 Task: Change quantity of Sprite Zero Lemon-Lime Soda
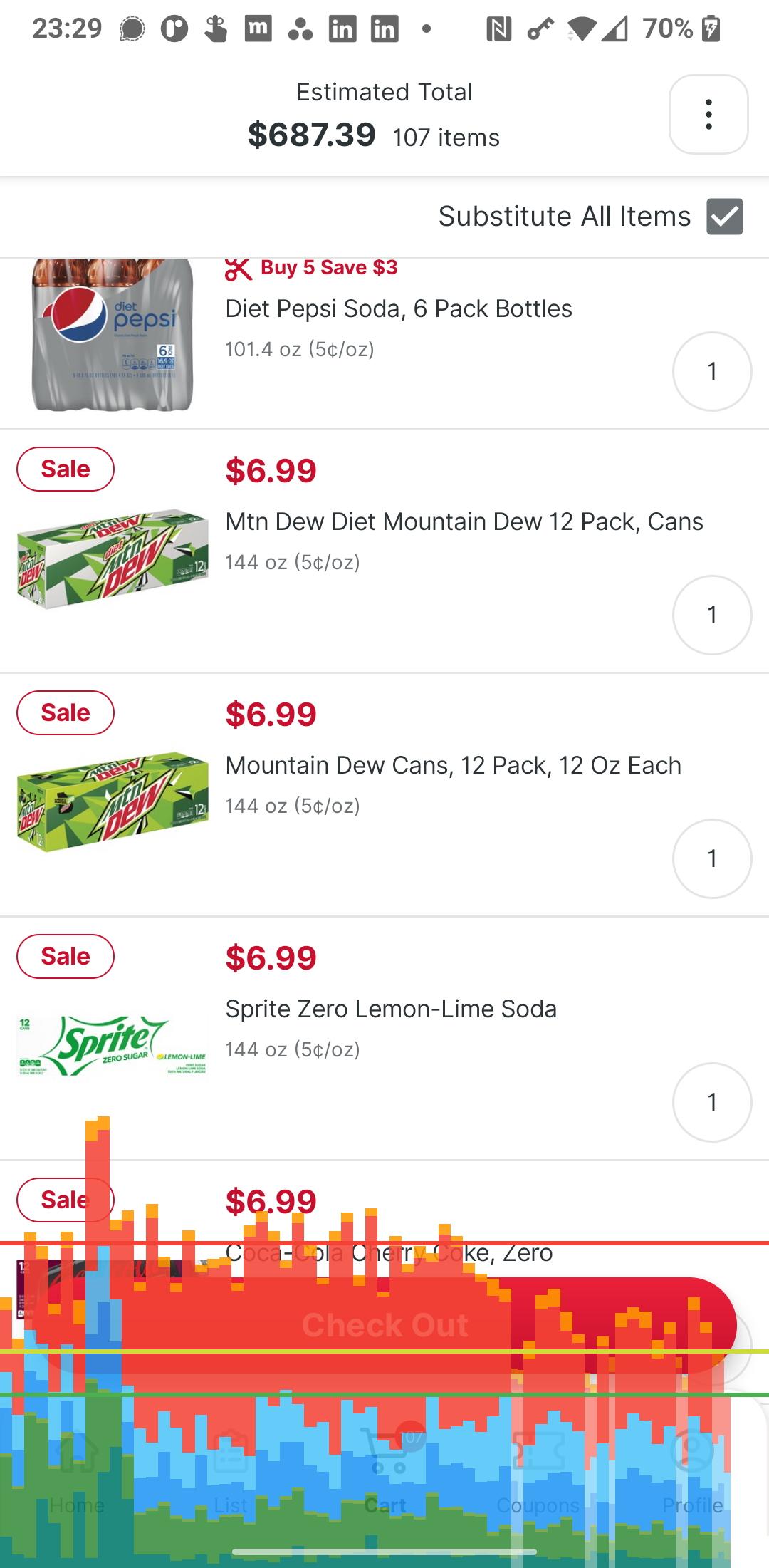pyautogui.click(x=711, y=1102)
